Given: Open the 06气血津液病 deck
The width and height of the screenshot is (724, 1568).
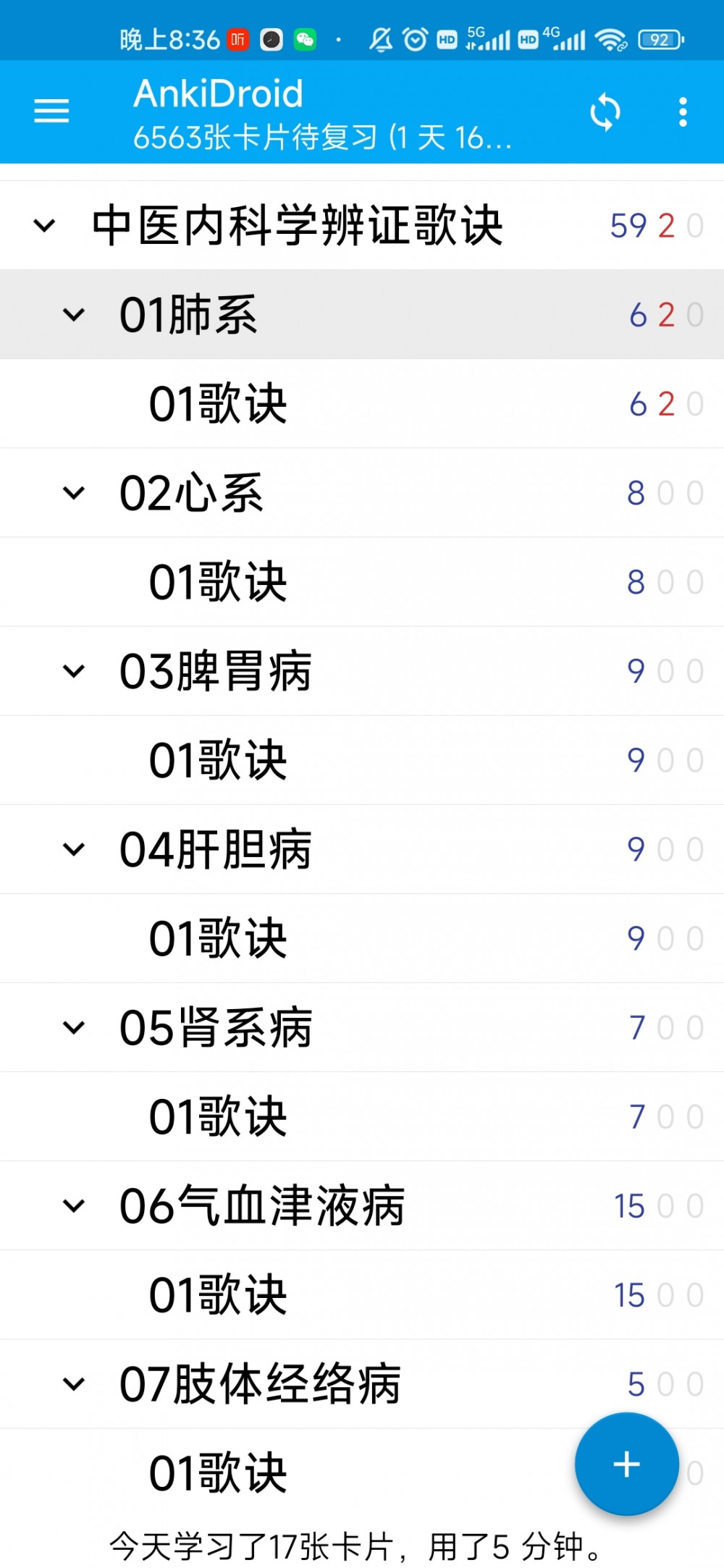Looking at the screenshot, I should pos(362,1206).
